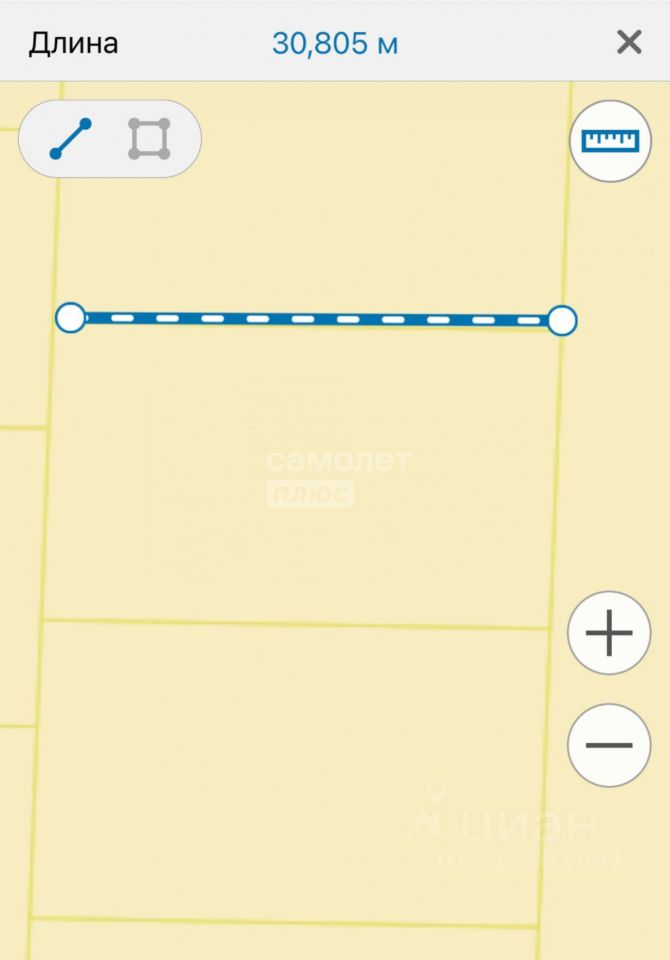
Task: Zoom in on the map
Action: tap(609, 634)
